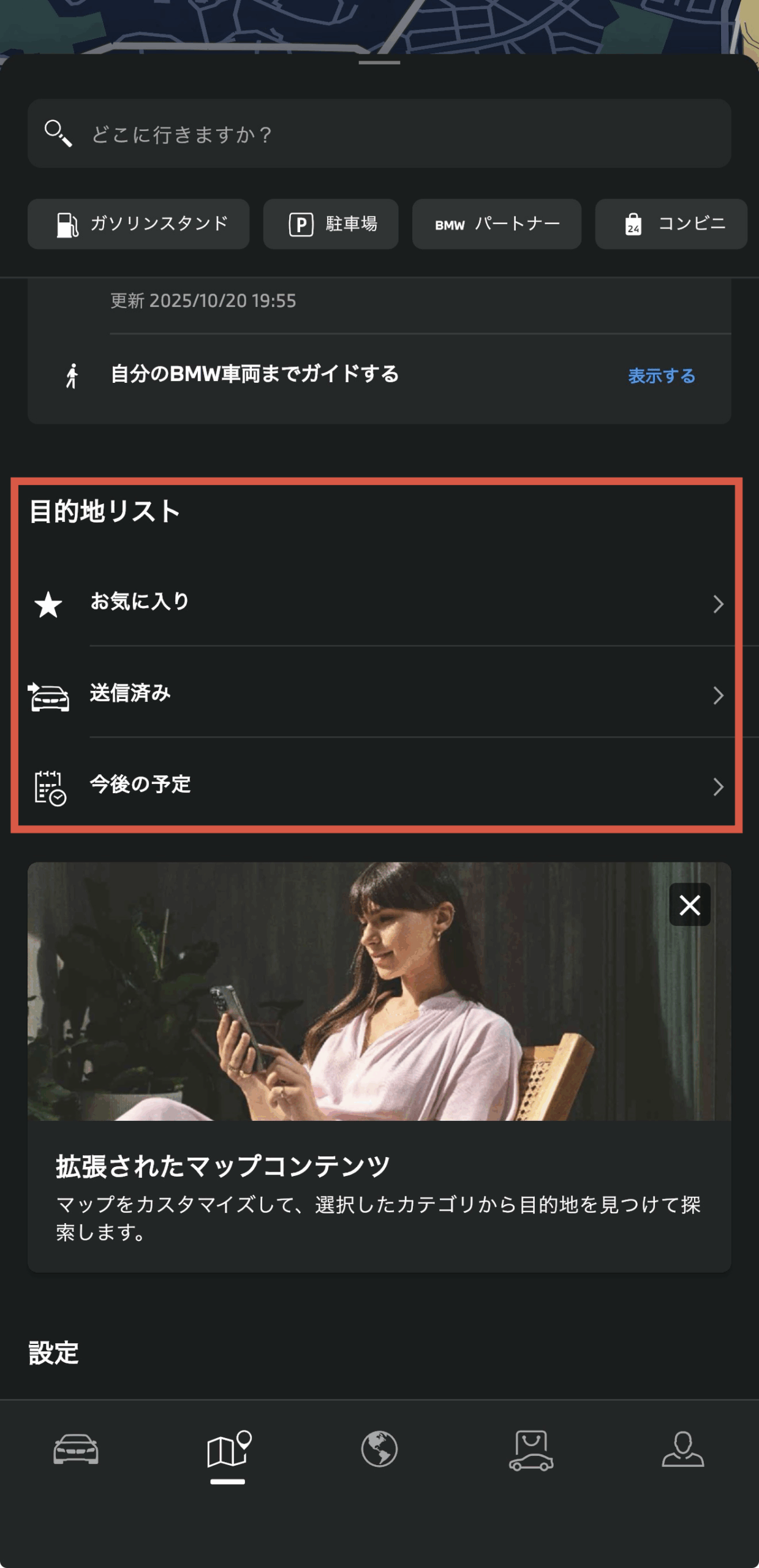
Task: Dismiss the 拡張されたマップコンテンツ banner
Action: (x=690, y=905)
